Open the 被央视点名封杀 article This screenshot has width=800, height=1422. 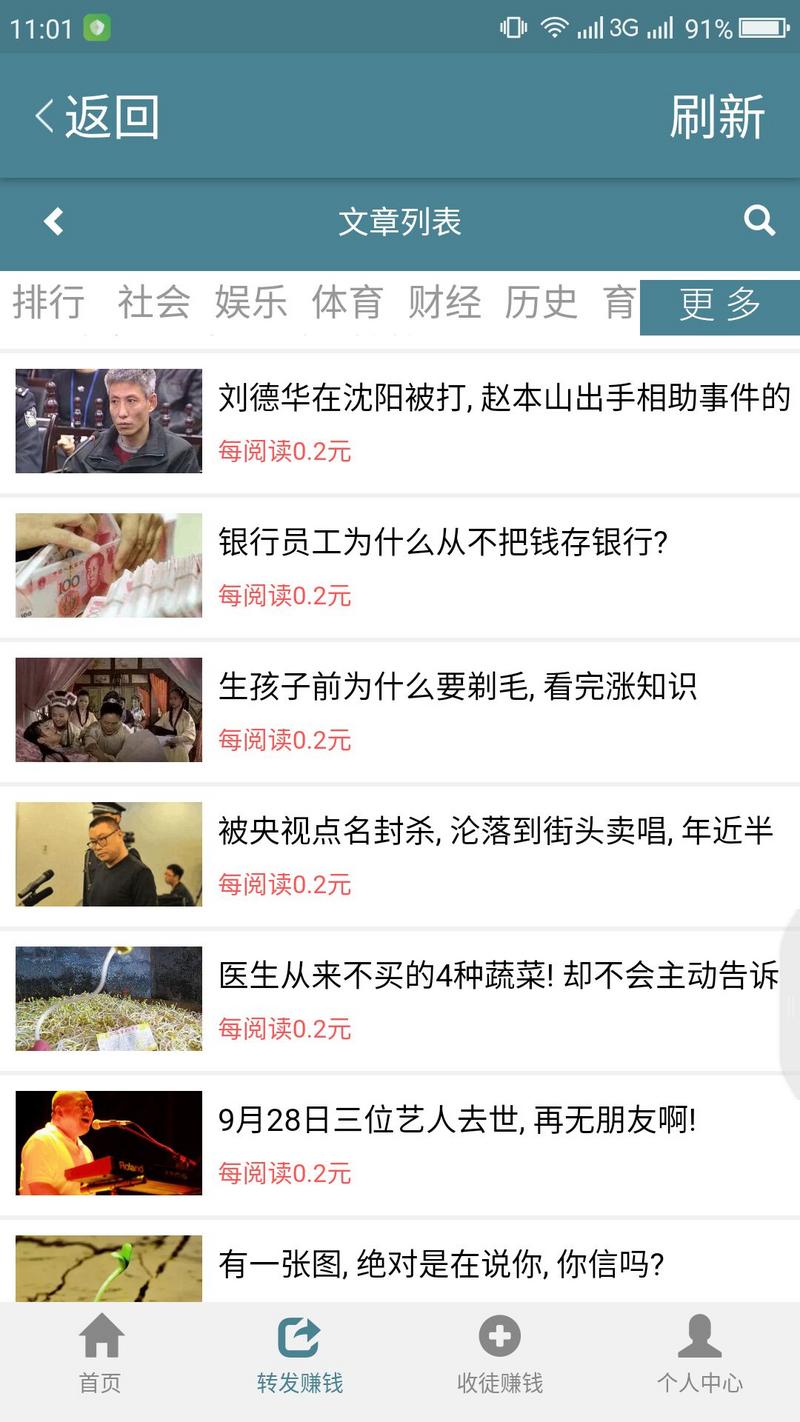click(x=495, y=831)
